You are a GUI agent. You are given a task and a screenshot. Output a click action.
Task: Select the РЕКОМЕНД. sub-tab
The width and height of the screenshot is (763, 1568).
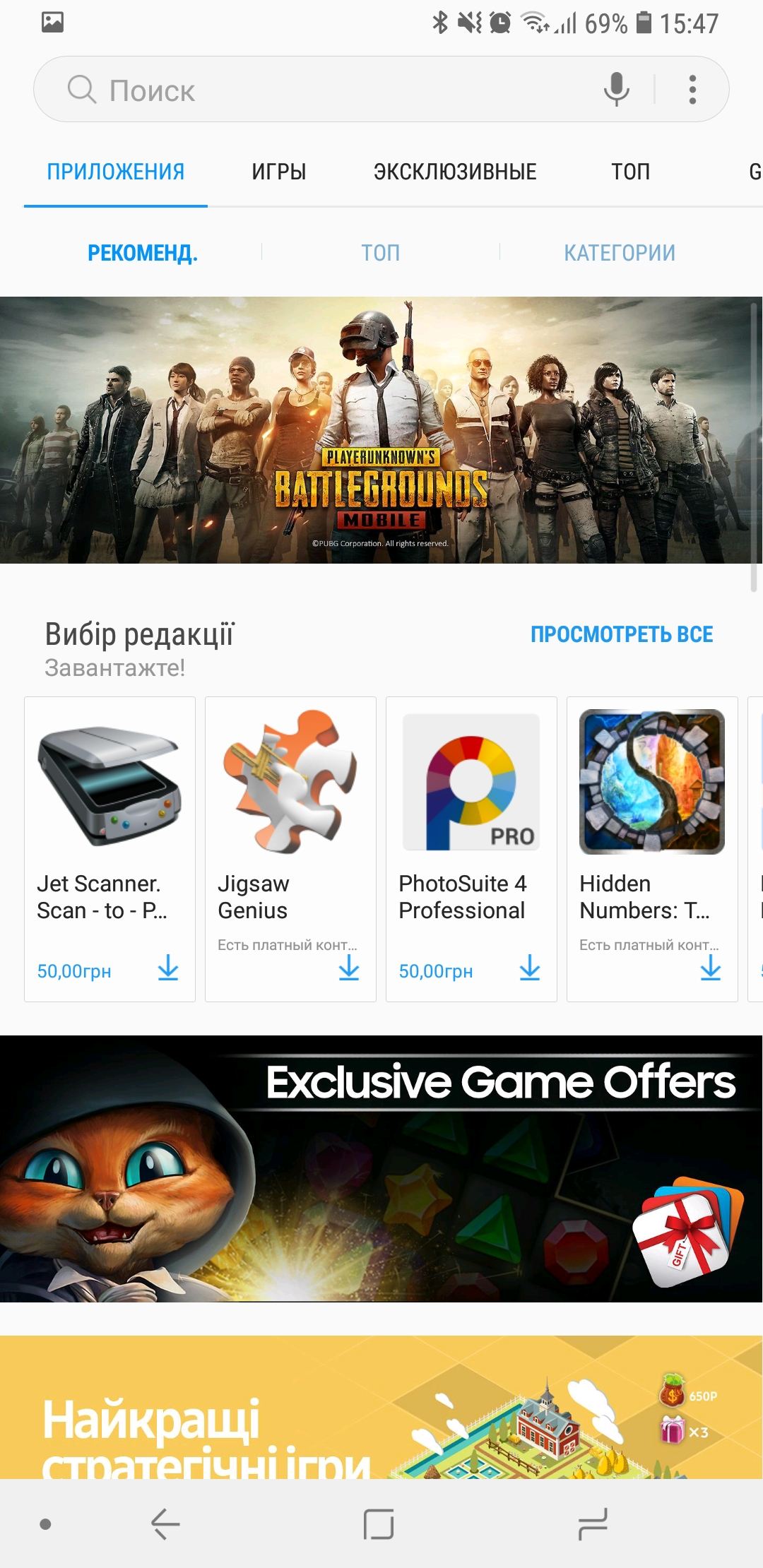pyautogui.click(x=142, y=252)
